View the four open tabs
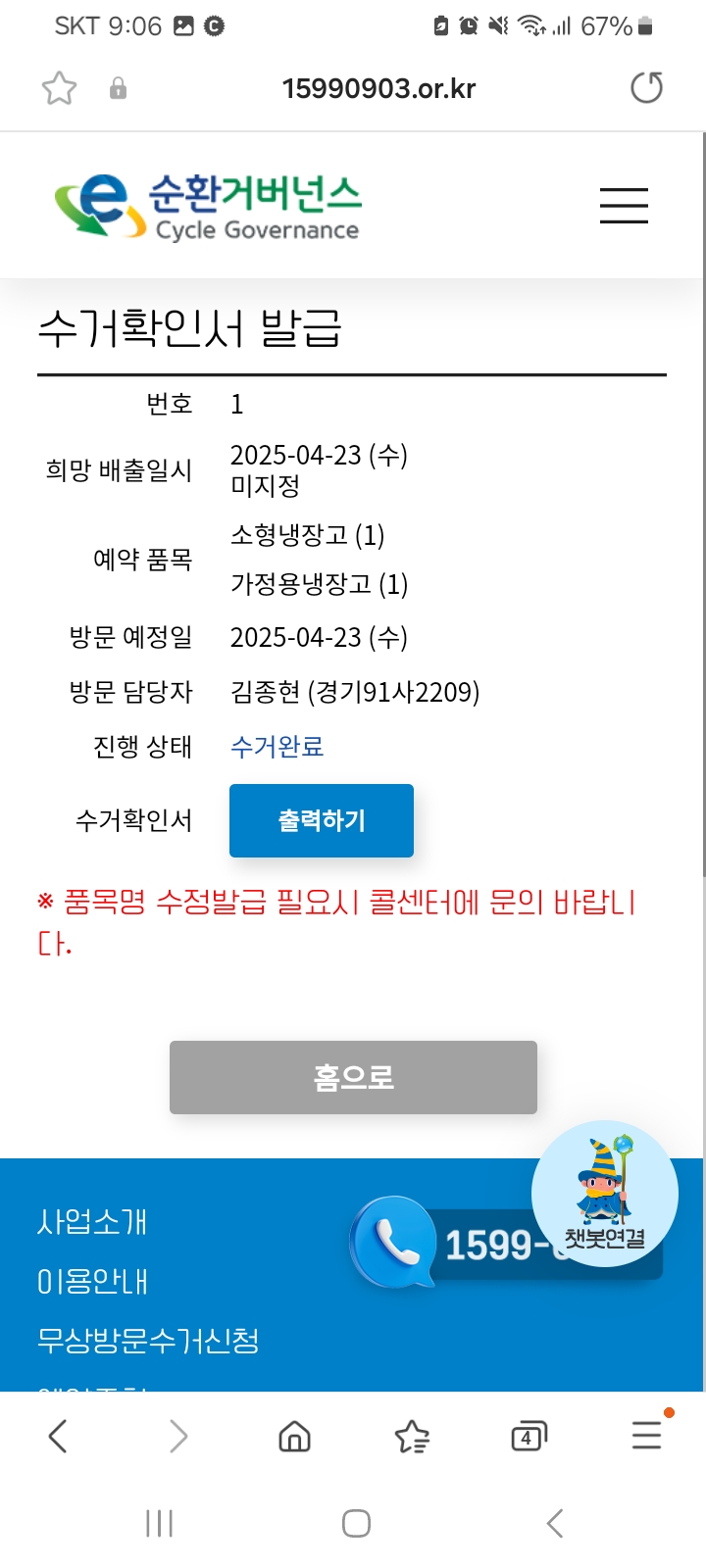The width and height of the screenshot is (706, 1568). (529, 1437)
